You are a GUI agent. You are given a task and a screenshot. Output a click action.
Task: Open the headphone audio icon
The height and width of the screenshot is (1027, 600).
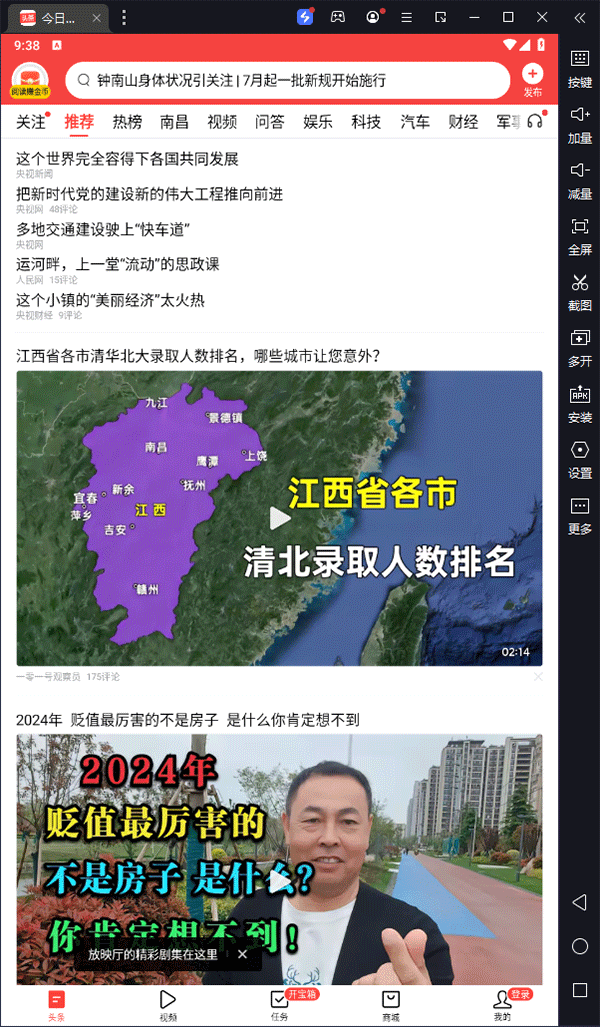point(535,122)
